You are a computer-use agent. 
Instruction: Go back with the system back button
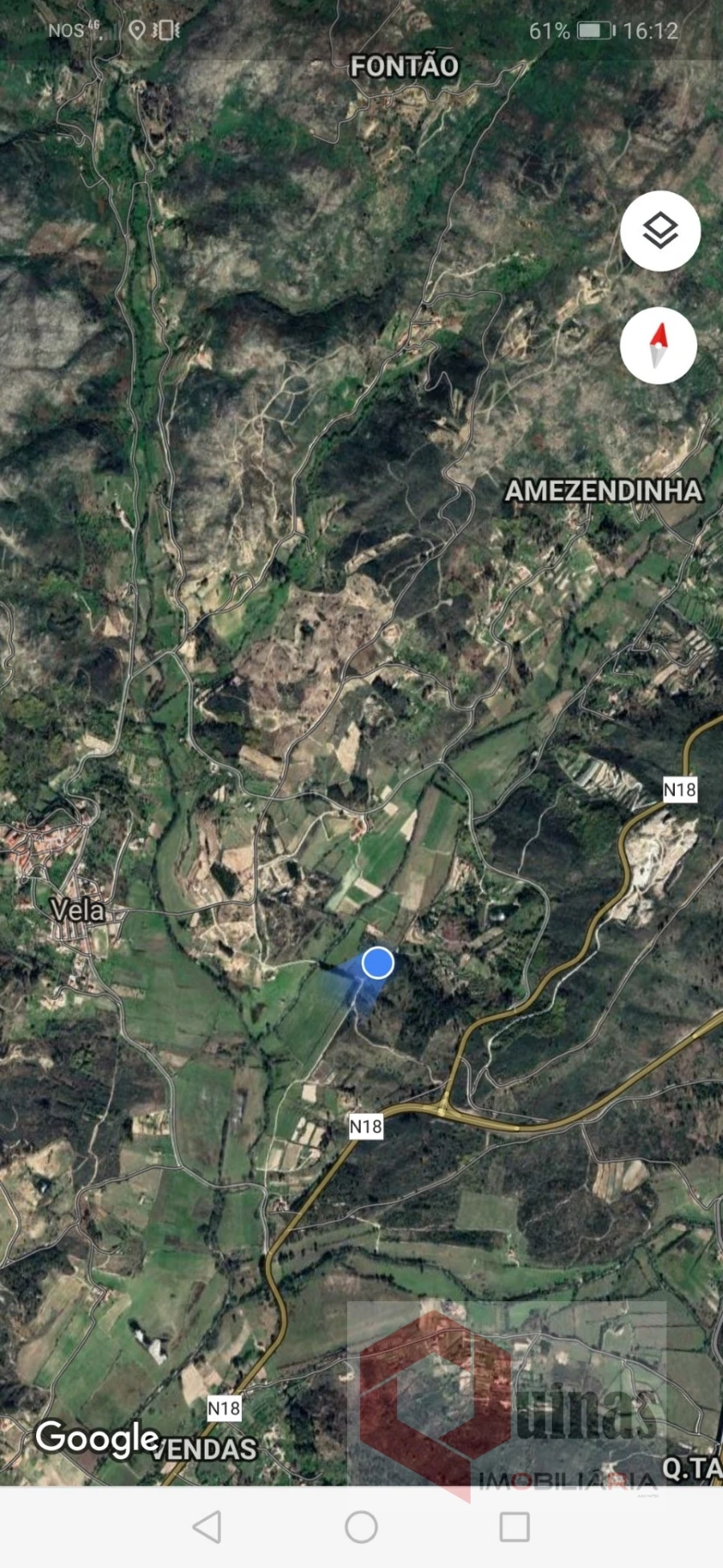(207, 1526)
